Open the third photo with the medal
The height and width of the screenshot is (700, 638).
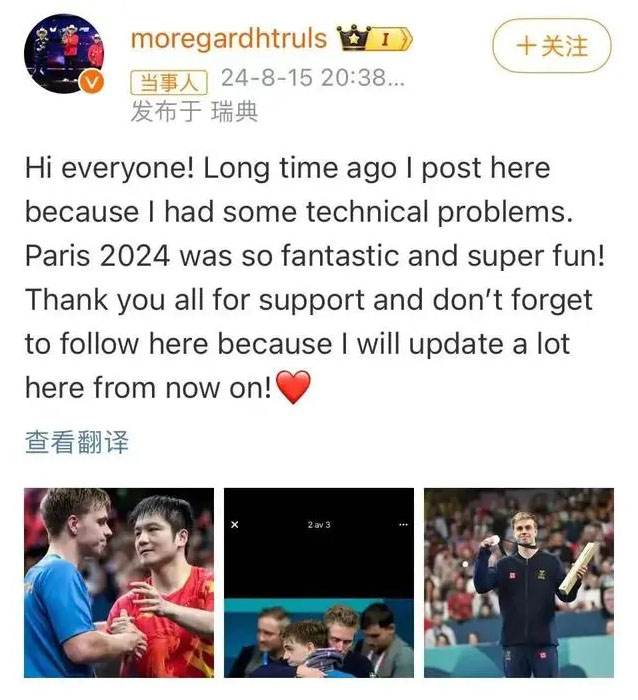click(519, 582)
